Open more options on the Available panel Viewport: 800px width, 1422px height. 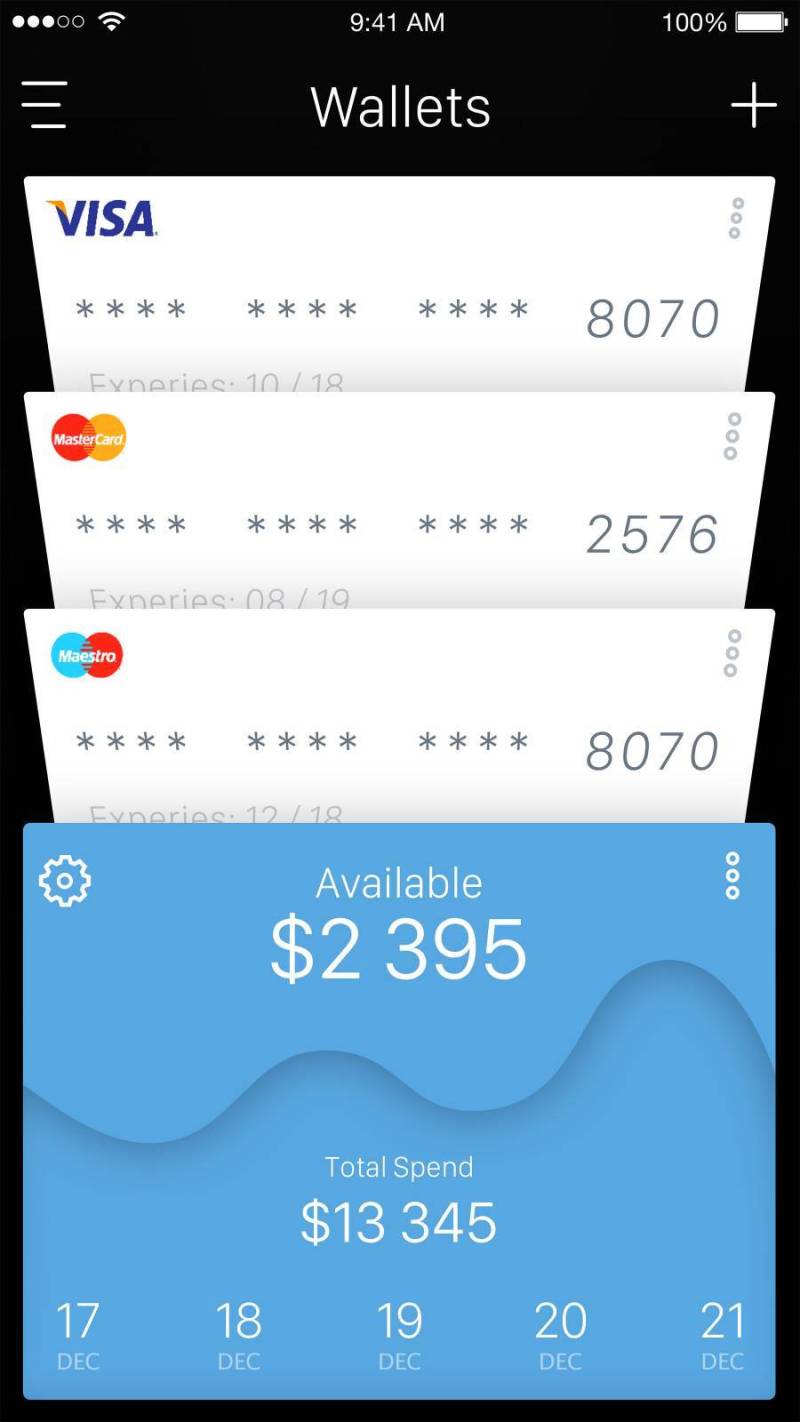point(732,876)
